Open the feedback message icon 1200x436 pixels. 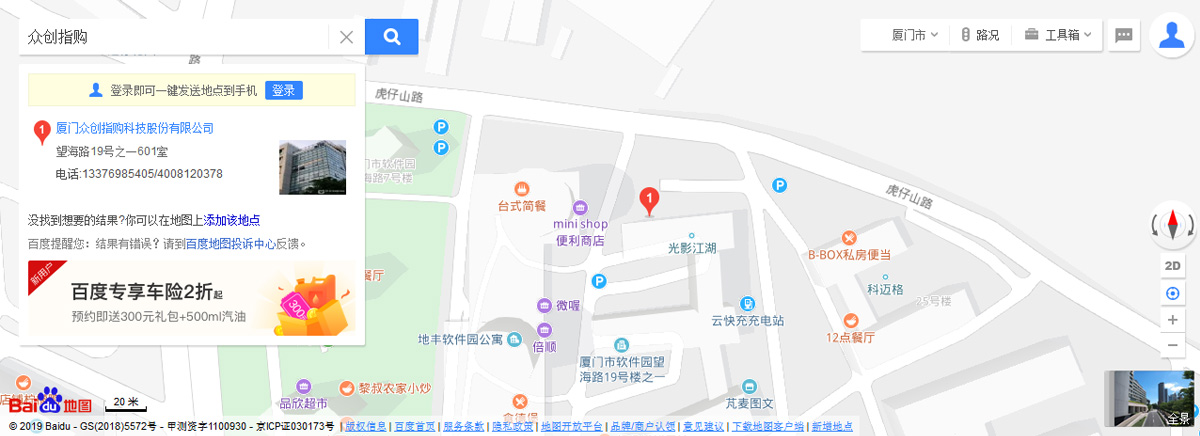coord(1124,34)
